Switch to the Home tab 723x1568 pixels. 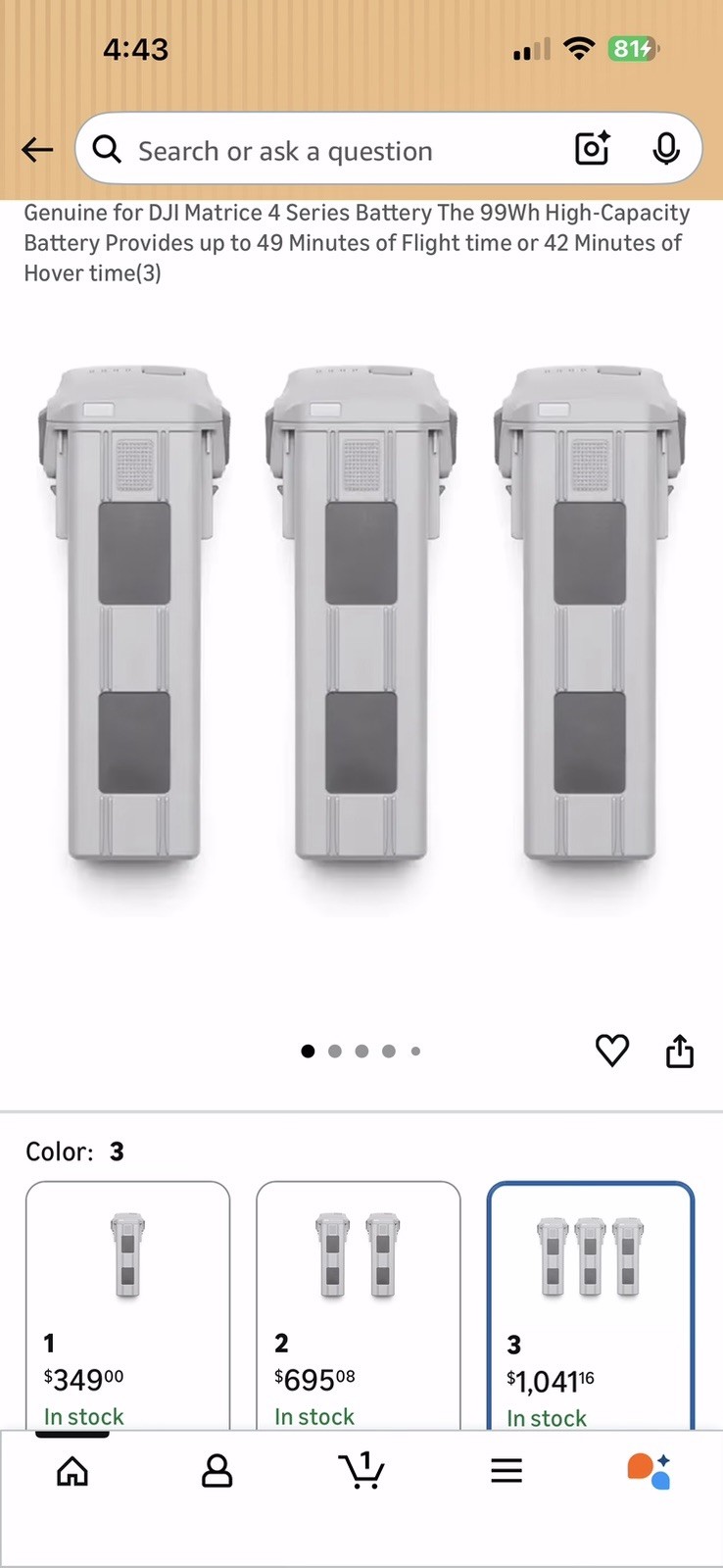[72, 1471]
